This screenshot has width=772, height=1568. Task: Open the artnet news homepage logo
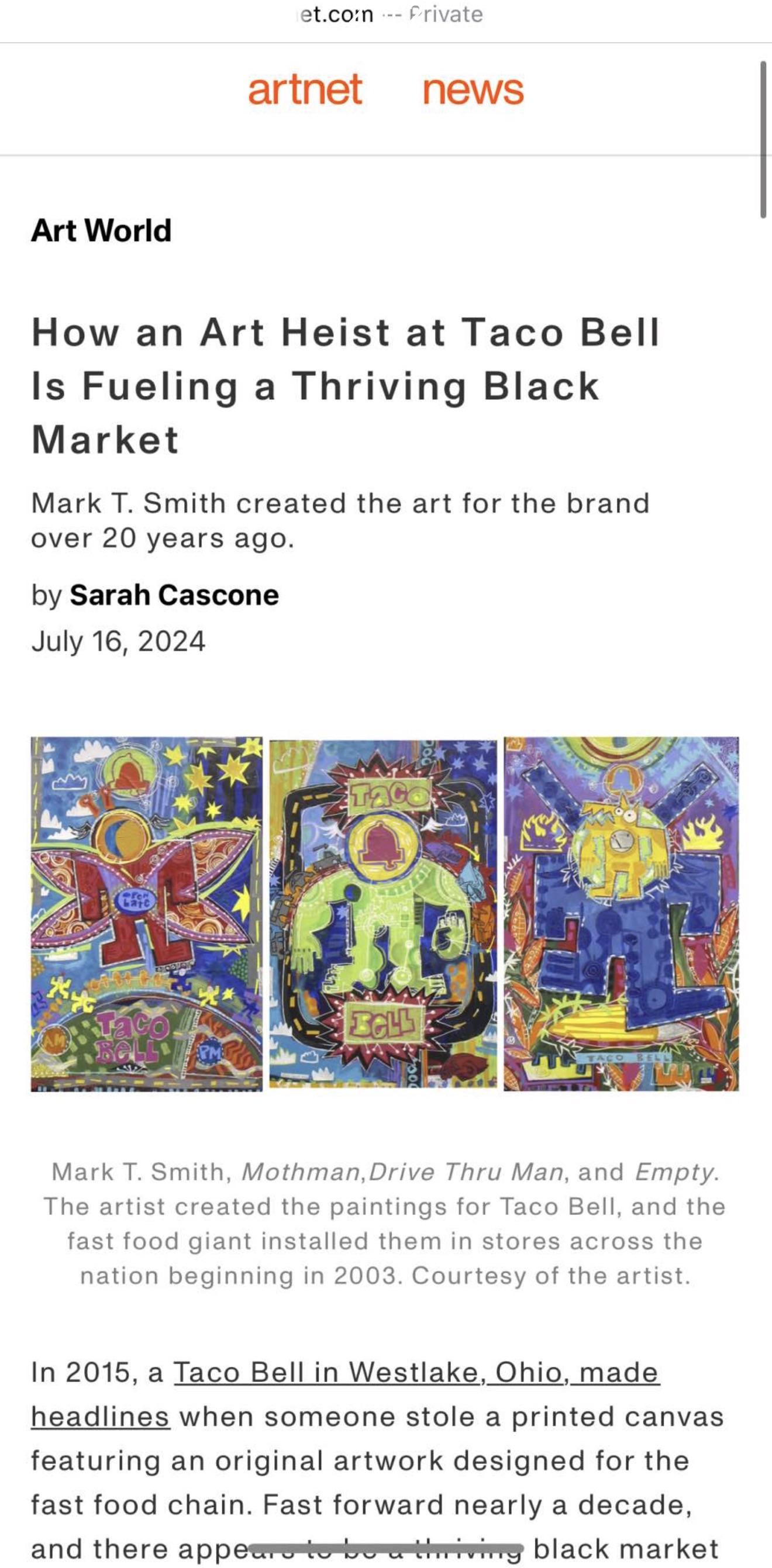click(385, 90)
